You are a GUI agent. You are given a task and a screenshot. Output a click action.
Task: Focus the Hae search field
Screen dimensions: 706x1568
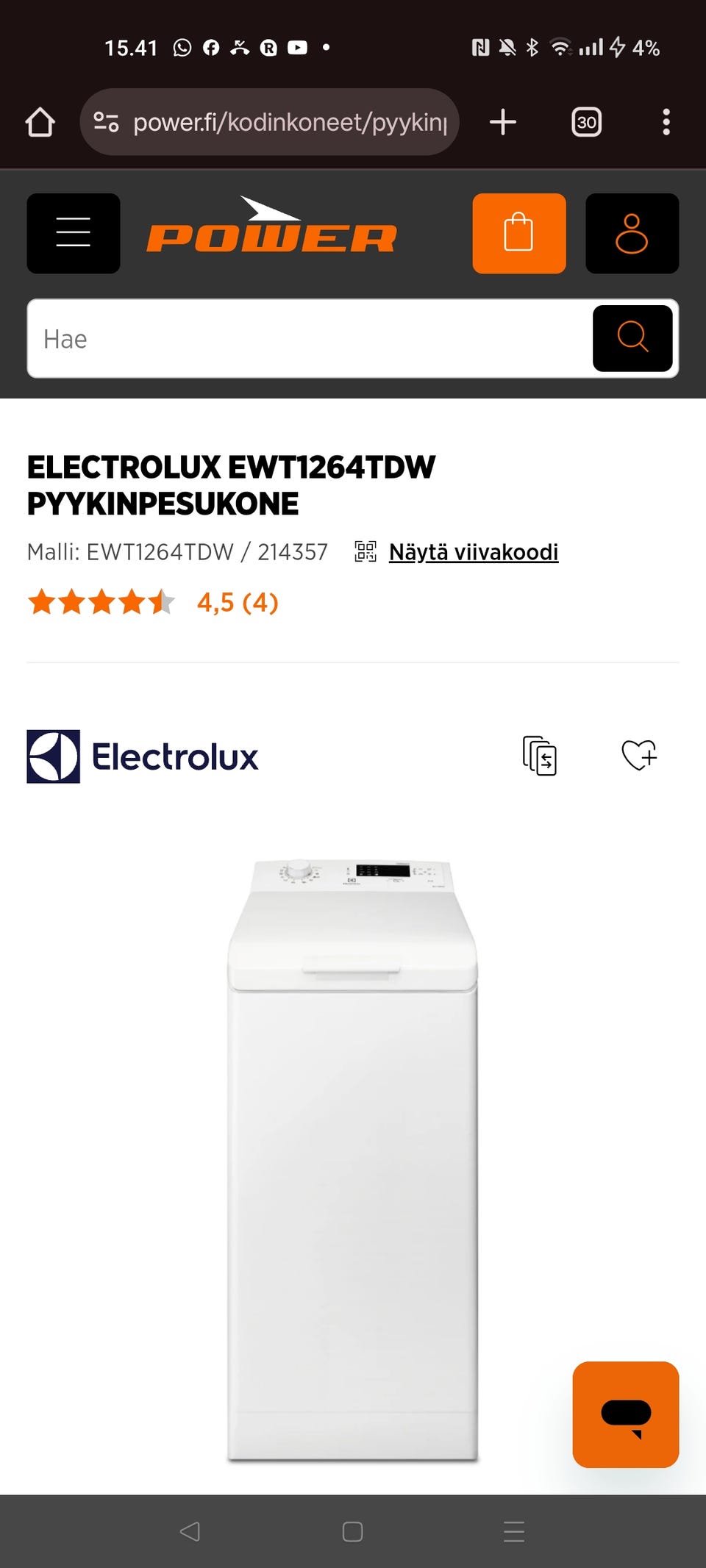(x=309, y=339)
